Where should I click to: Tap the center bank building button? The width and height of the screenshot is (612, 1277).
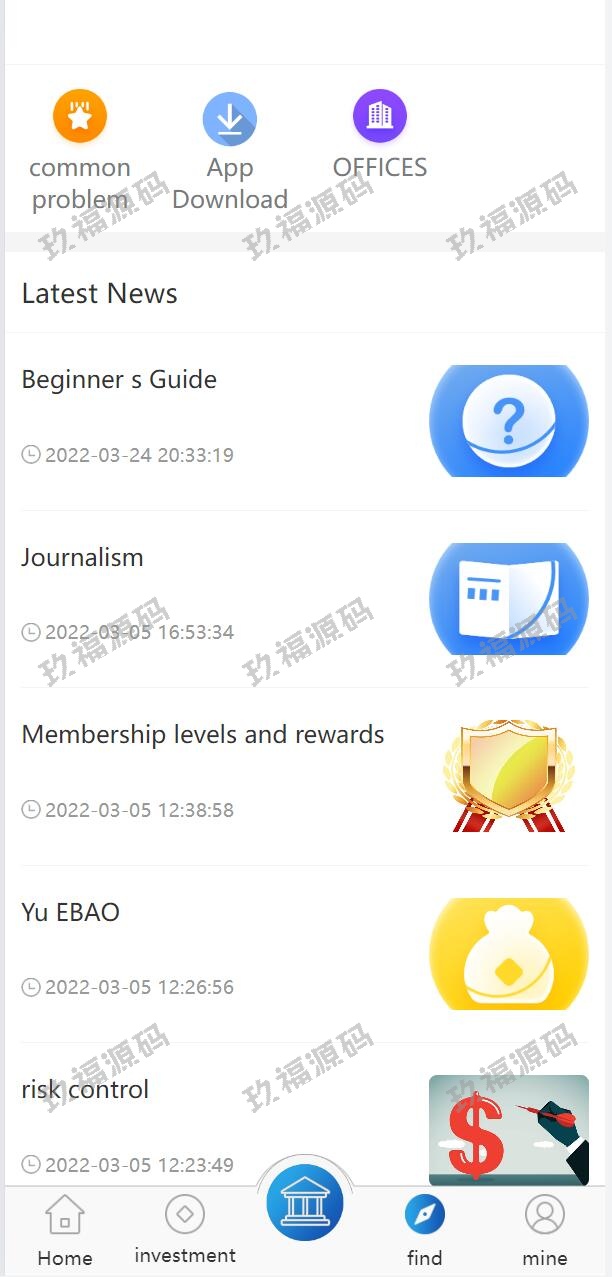(305, 1203)
